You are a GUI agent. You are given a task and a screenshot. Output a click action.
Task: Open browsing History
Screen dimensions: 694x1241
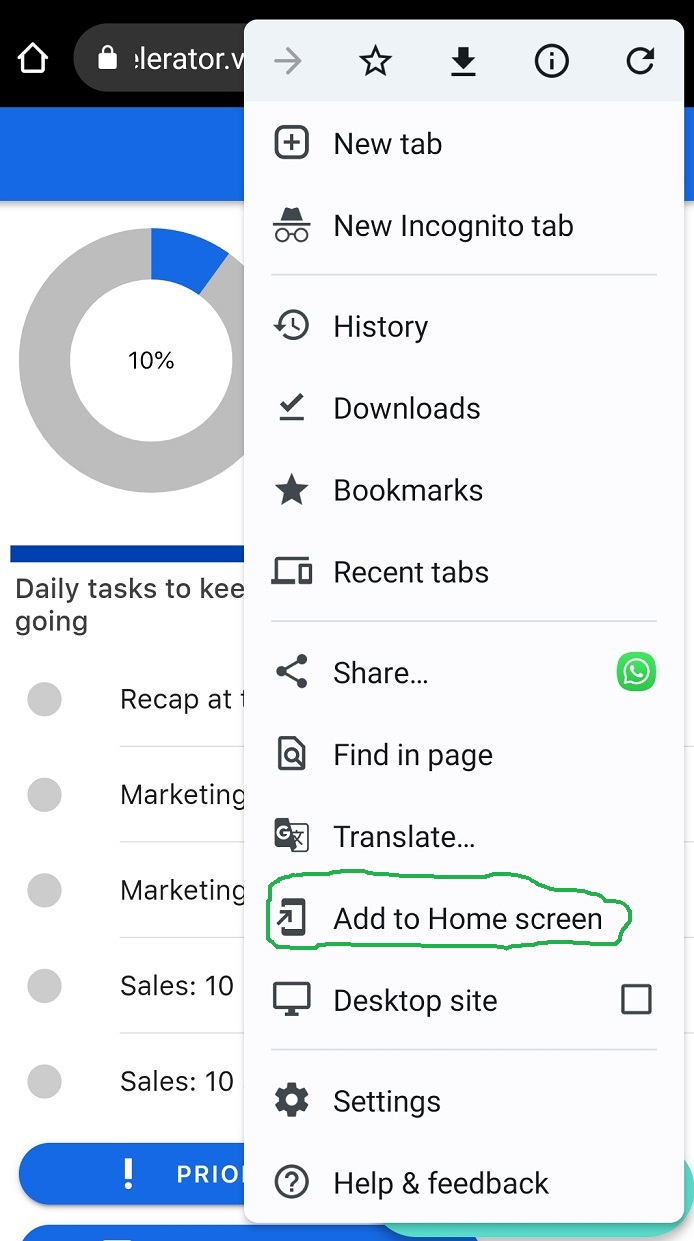(x=380, y=327)
